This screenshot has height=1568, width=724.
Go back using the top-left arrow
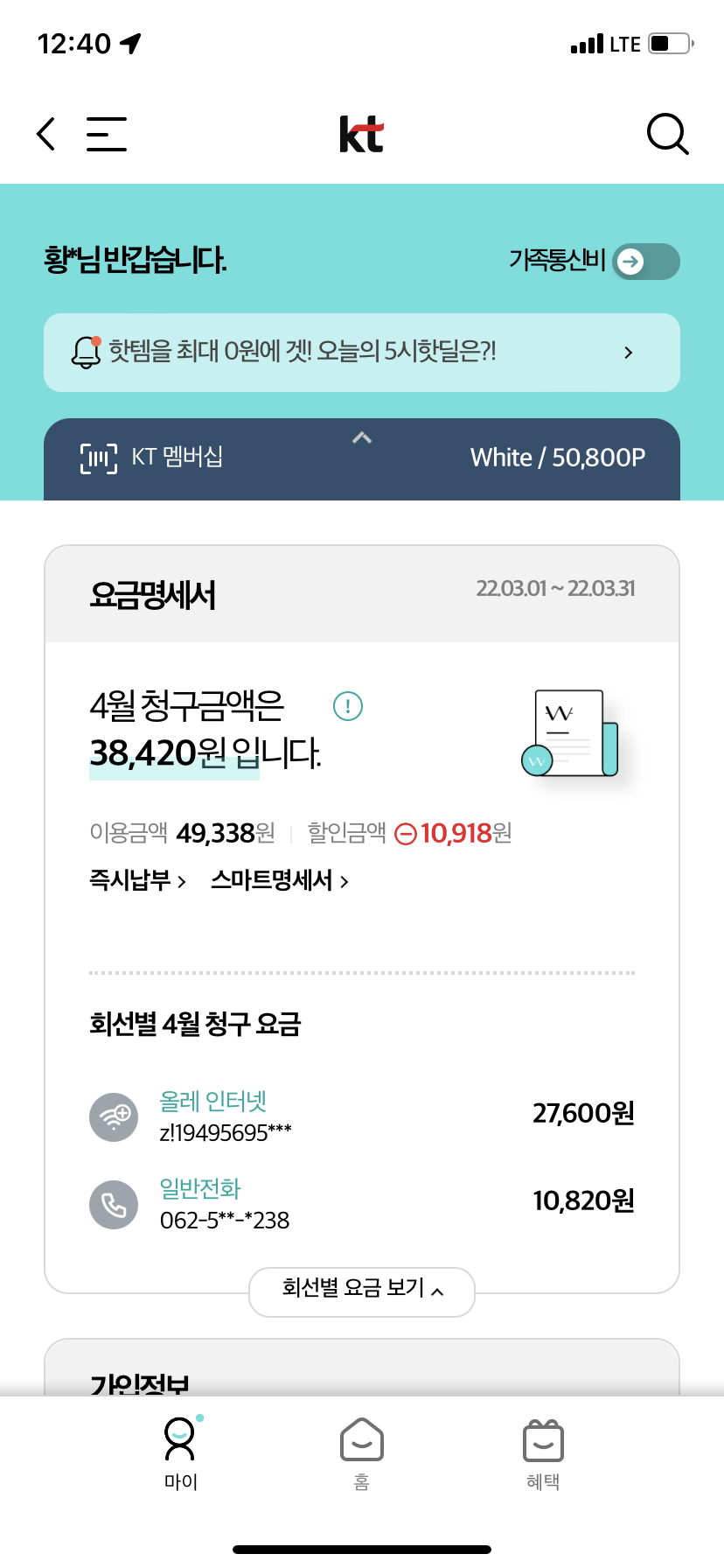(46, 134)
